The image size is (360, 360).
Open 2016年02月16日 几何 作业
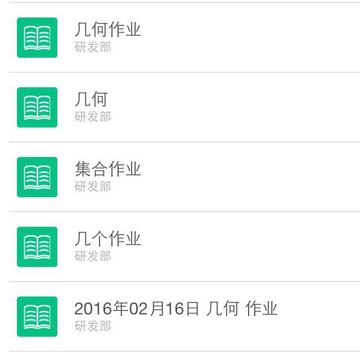coord(184,316)
